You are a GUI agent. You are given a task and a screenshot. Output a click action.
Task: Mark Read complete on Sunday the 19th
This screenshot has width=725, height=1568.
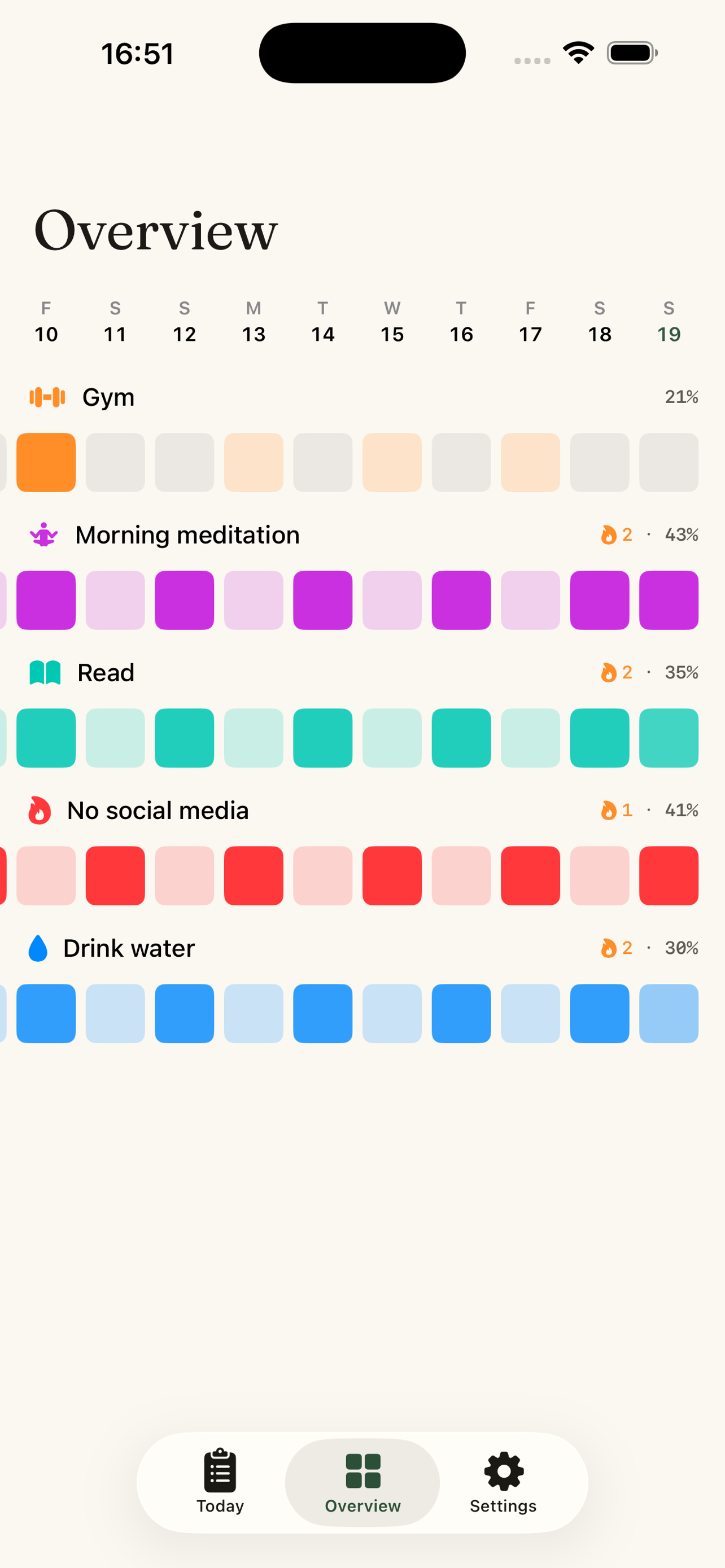pyautogui.click(x=669, y=738)
